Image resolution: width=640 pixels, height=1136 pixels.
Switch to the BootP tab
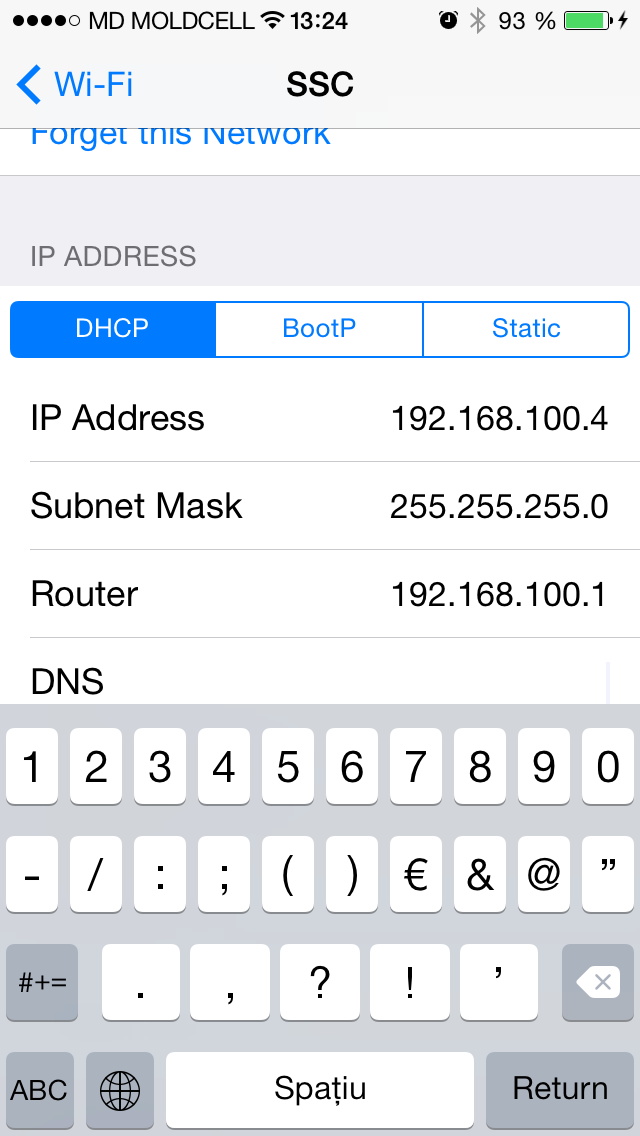[x=319, y=329]
